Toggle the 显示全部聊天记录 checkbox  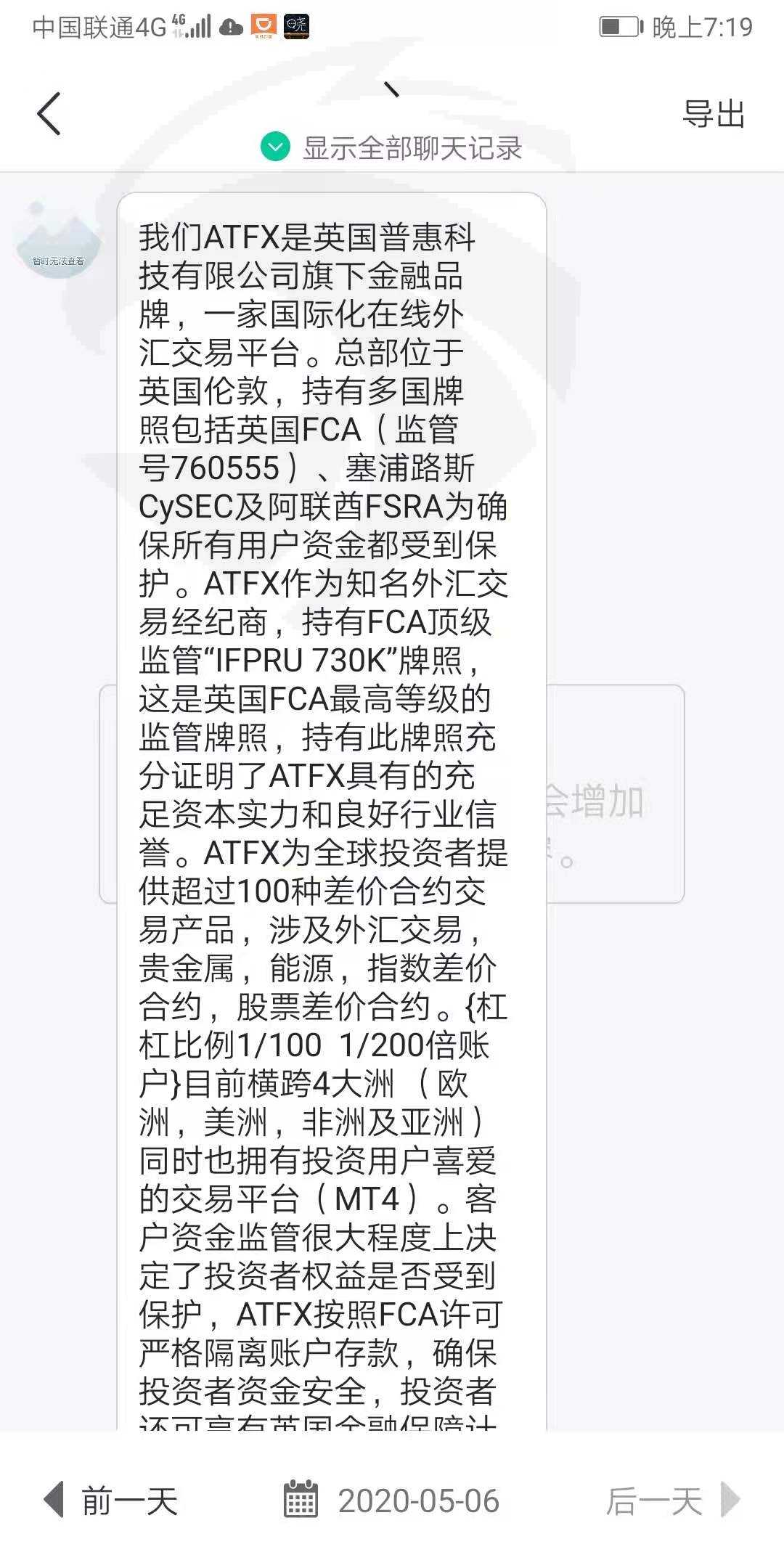(x=275, y=147)
